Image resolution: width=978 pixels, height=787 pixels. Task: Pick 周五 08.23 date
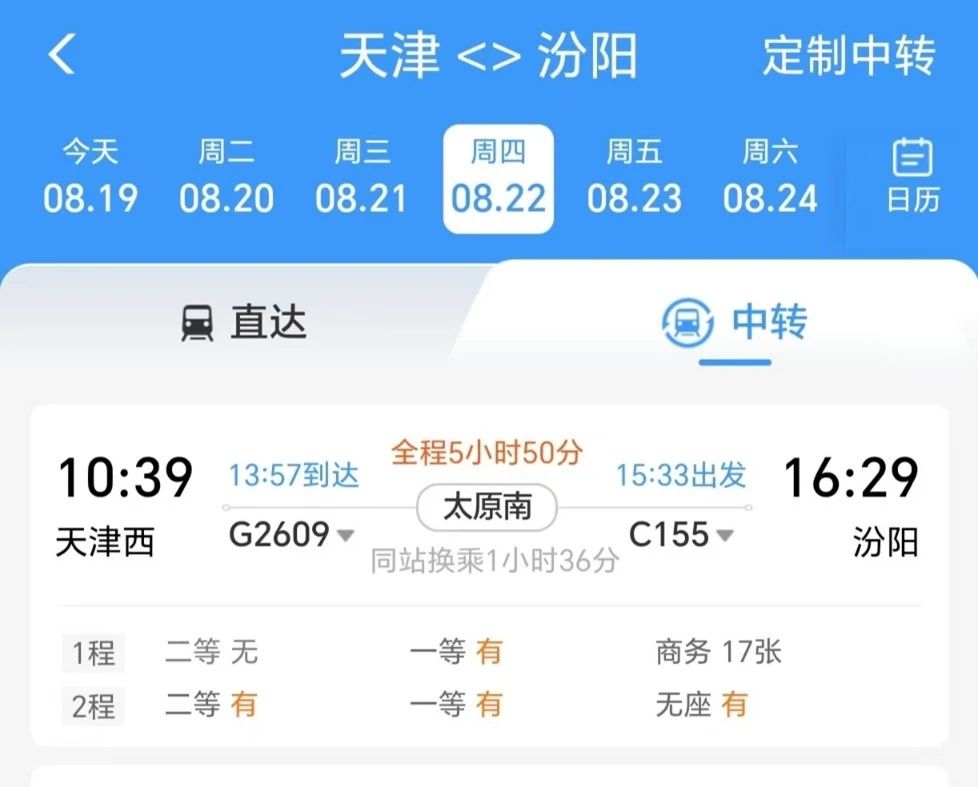pyautogui.click(x=634, y=178)
